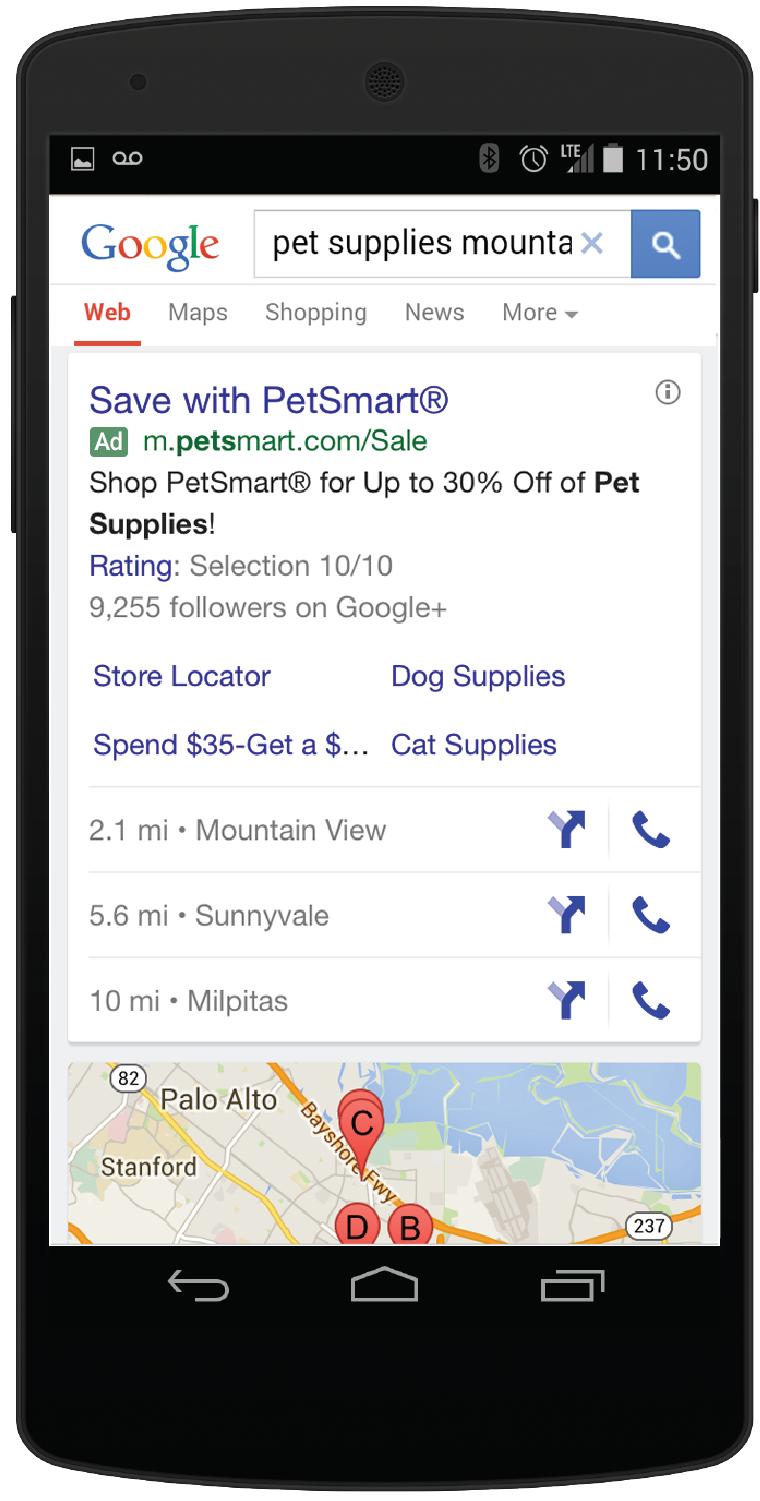Call the Milpitas store
The height and width of the screenshot is (1501, 760).
651,1001
